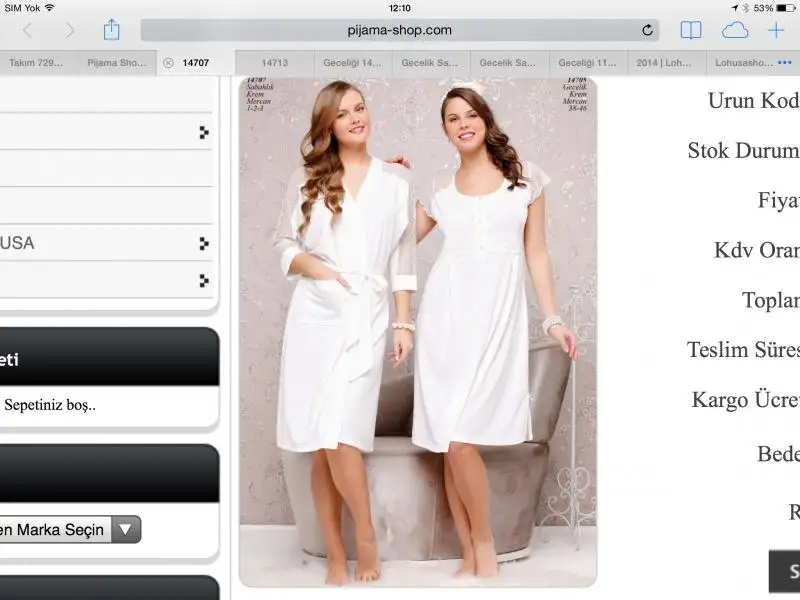
Task: Open the Geceliği 11... tab
Action: pyautogui.click(x=588, y=62)
